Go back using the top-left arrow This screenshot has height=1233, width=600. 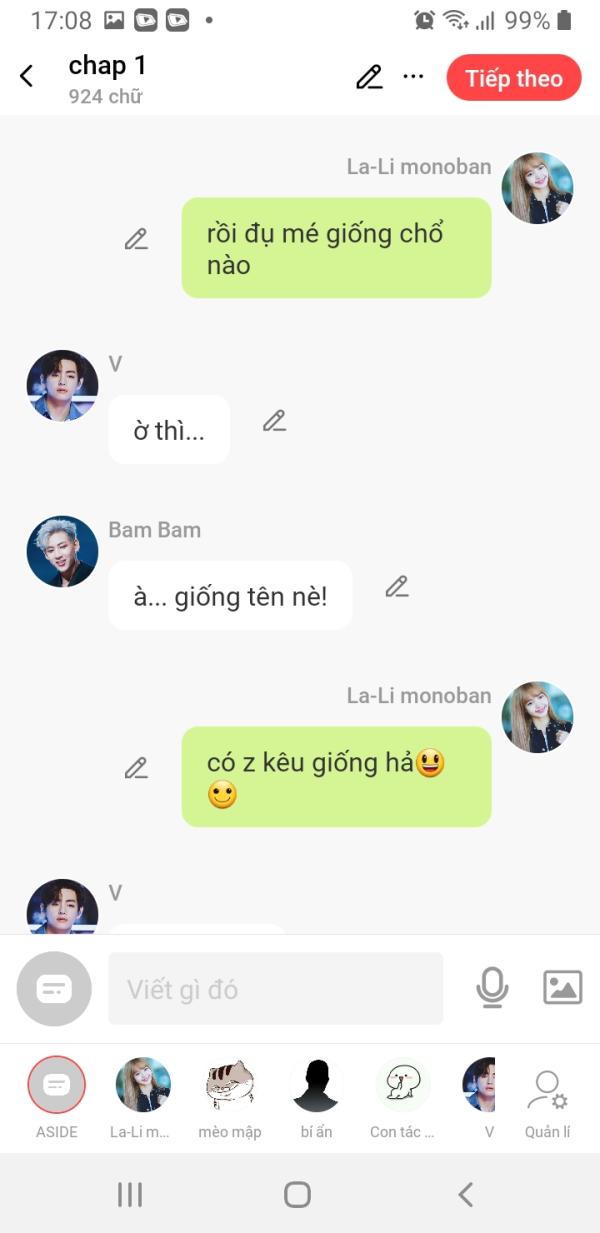pyautogui.click(x=27, y=76)
